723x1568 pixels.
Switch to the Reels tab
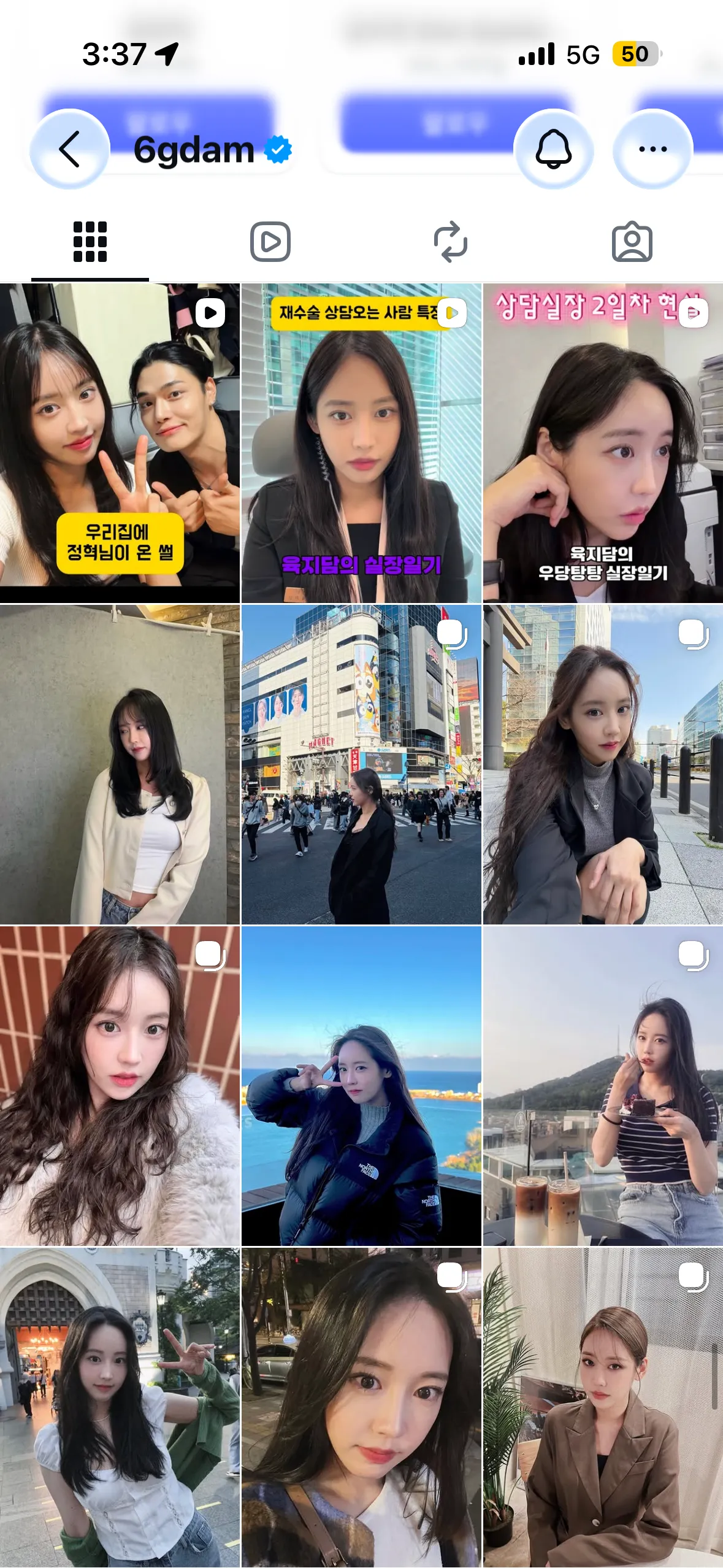tap(270, 242)
